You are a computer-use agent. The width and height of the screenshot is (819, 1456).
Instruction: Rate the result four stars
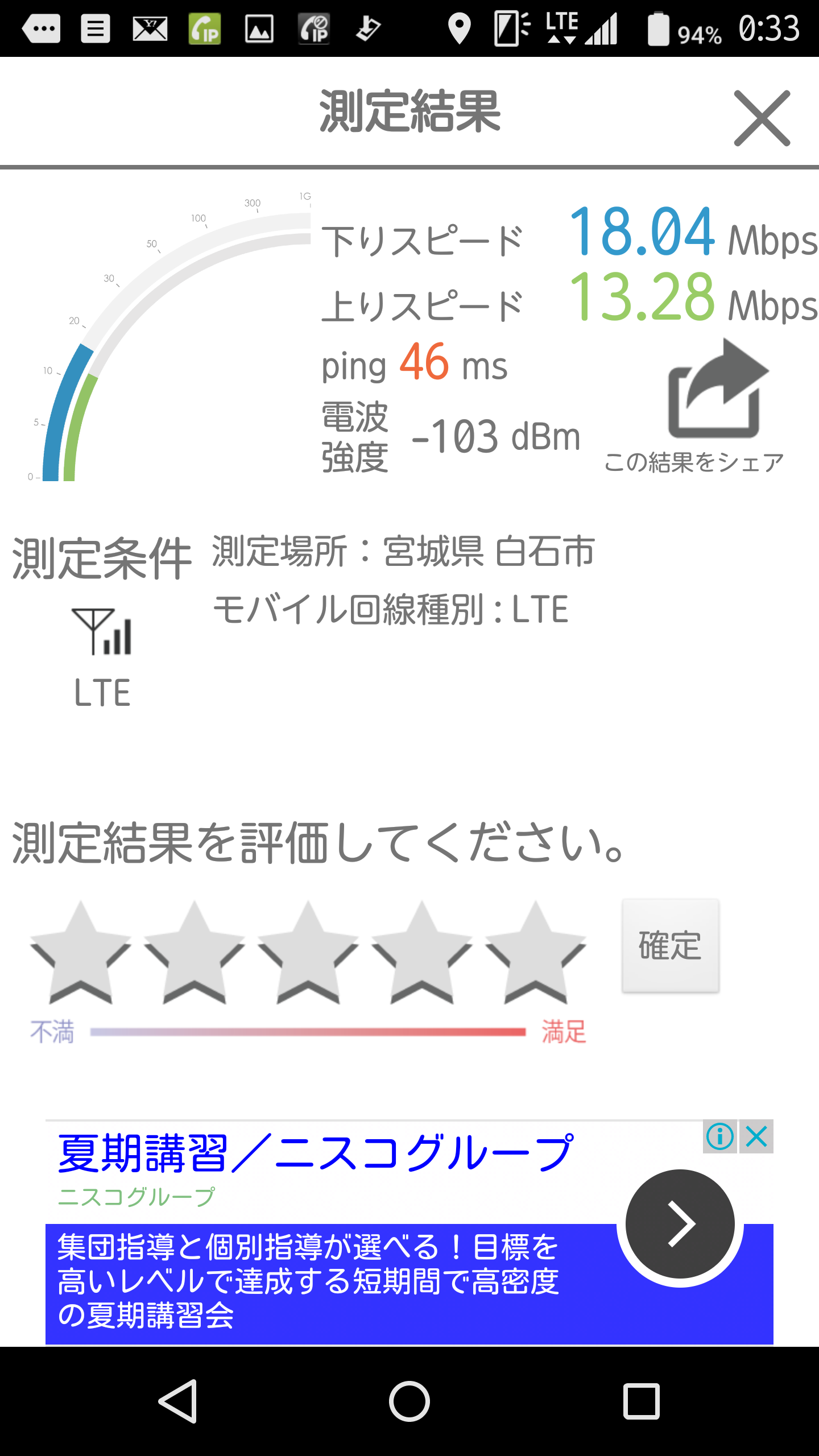421,954
